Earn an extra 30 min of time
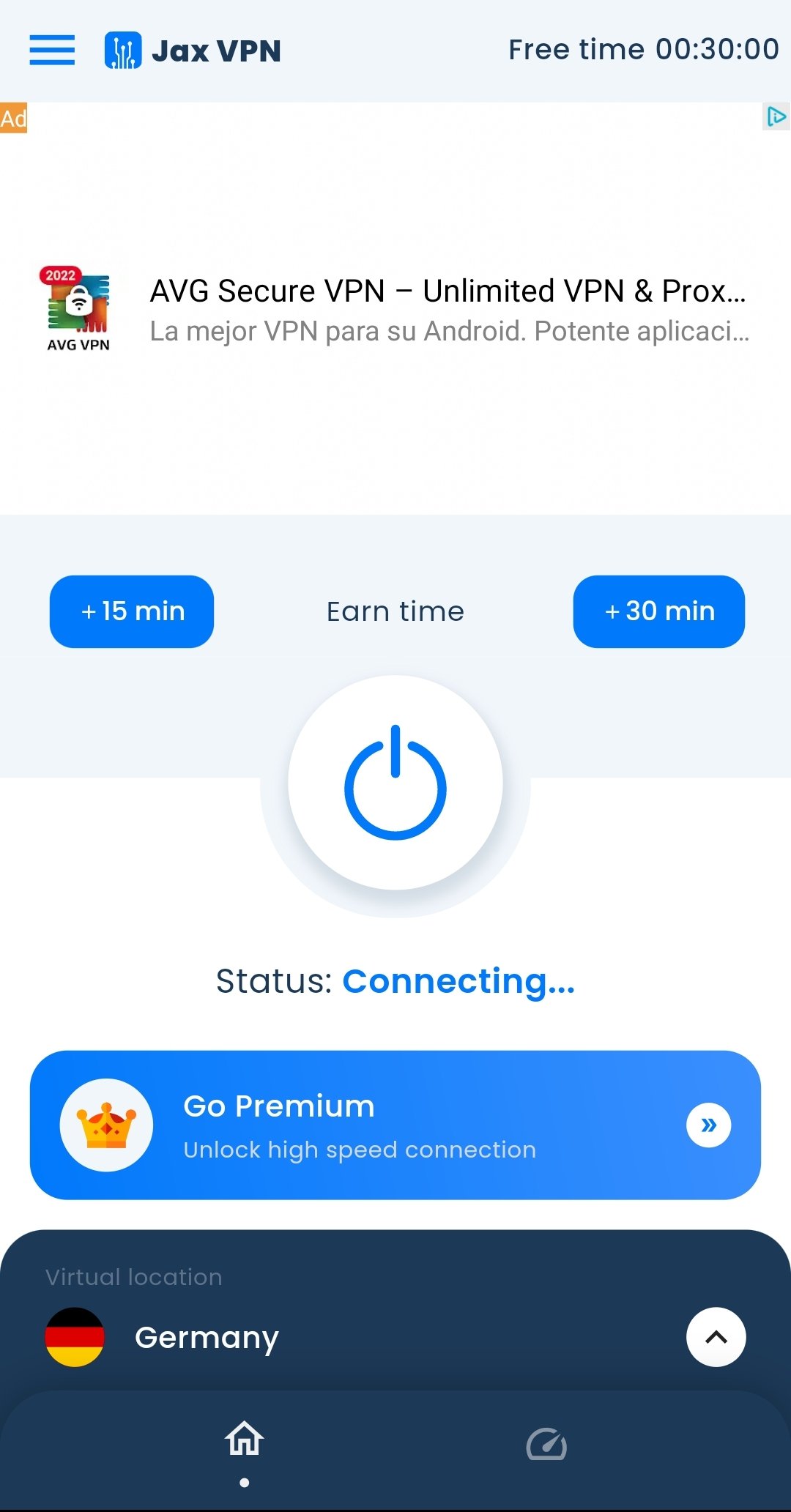 tap(659, 611)
